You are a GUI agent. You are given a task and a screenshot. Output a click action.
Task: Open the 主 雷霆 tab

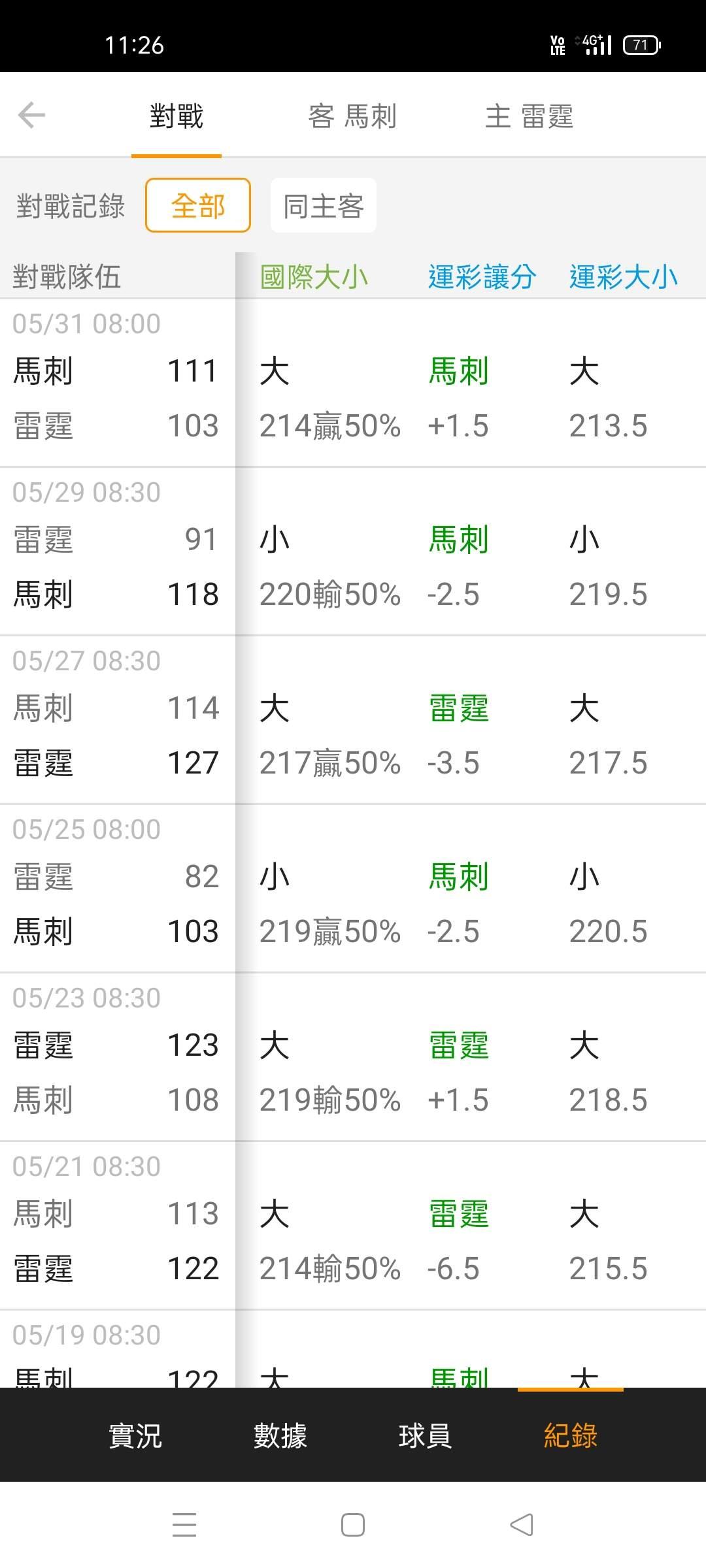click(x=529, y=116)
